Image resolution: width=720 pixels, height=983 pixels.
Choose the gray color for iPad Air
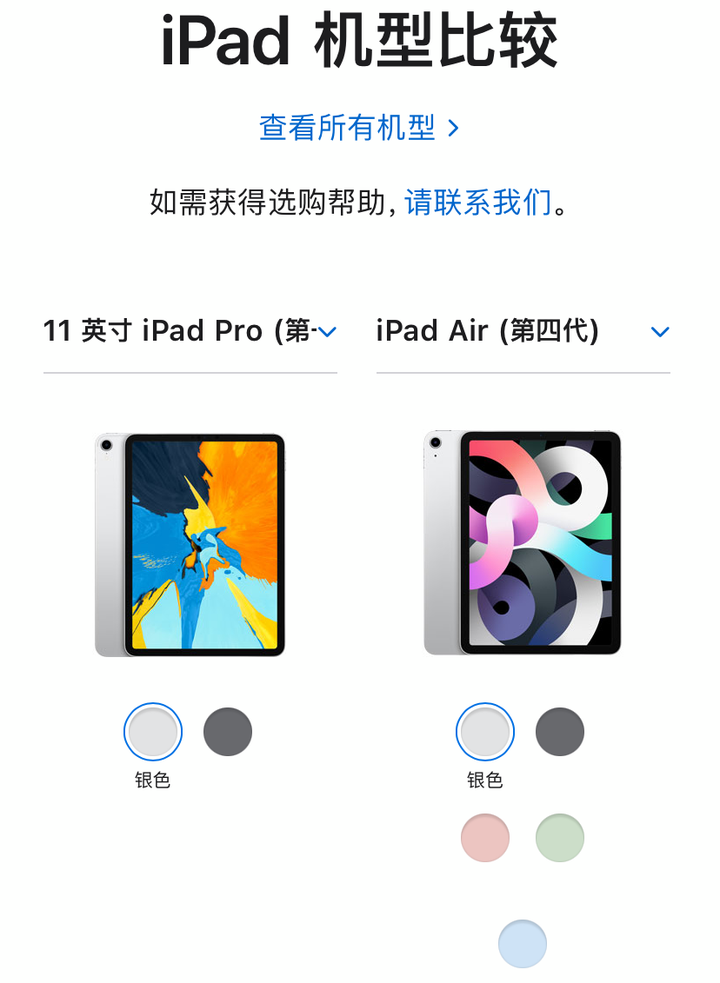click(560, 731)
